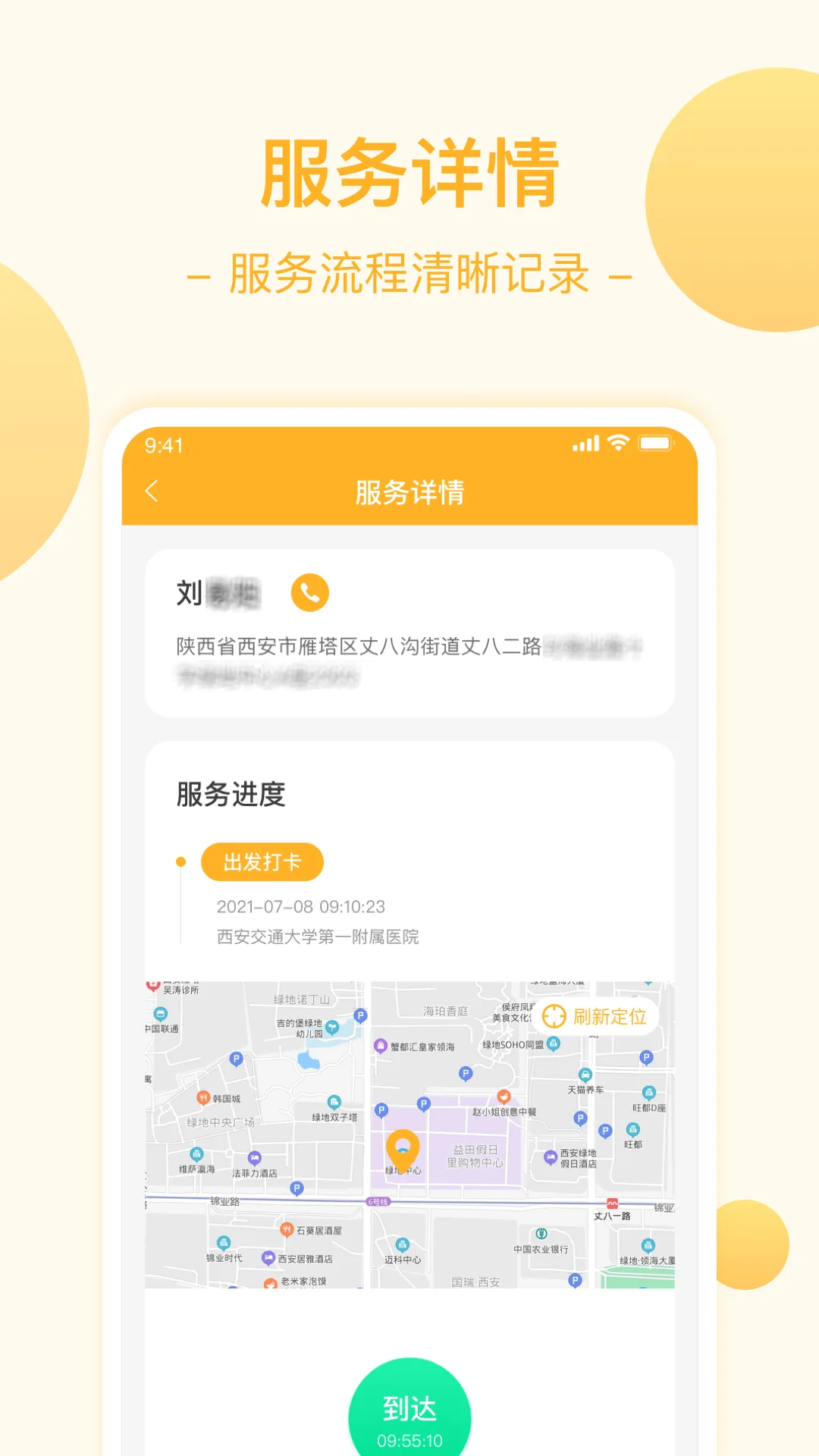Tap the orange phone call icon
This screenshot has height=1456, width=819.
309,593
